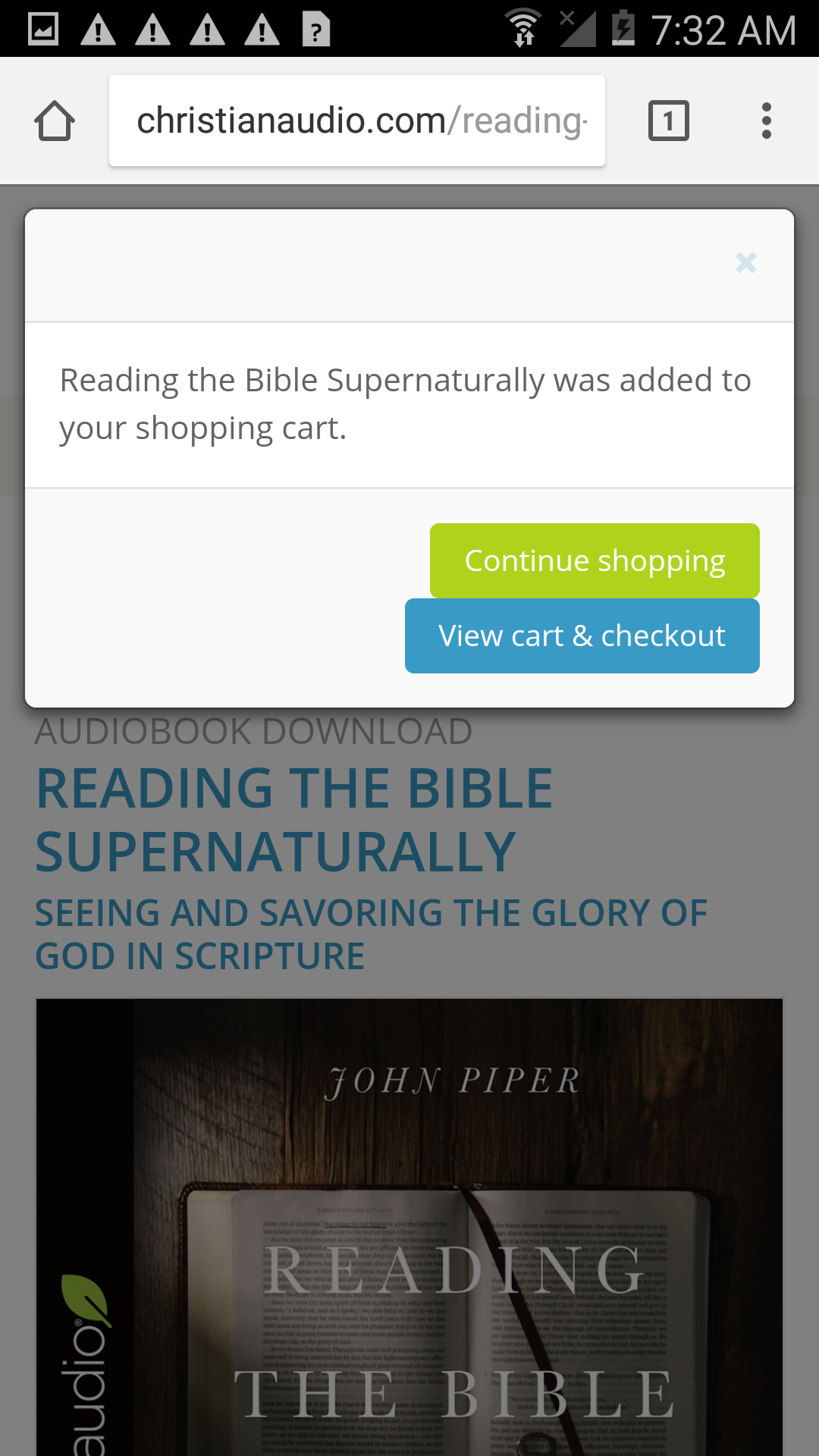
Task: Close the added-to-cart dialog
Action: (x=746, y=262)
